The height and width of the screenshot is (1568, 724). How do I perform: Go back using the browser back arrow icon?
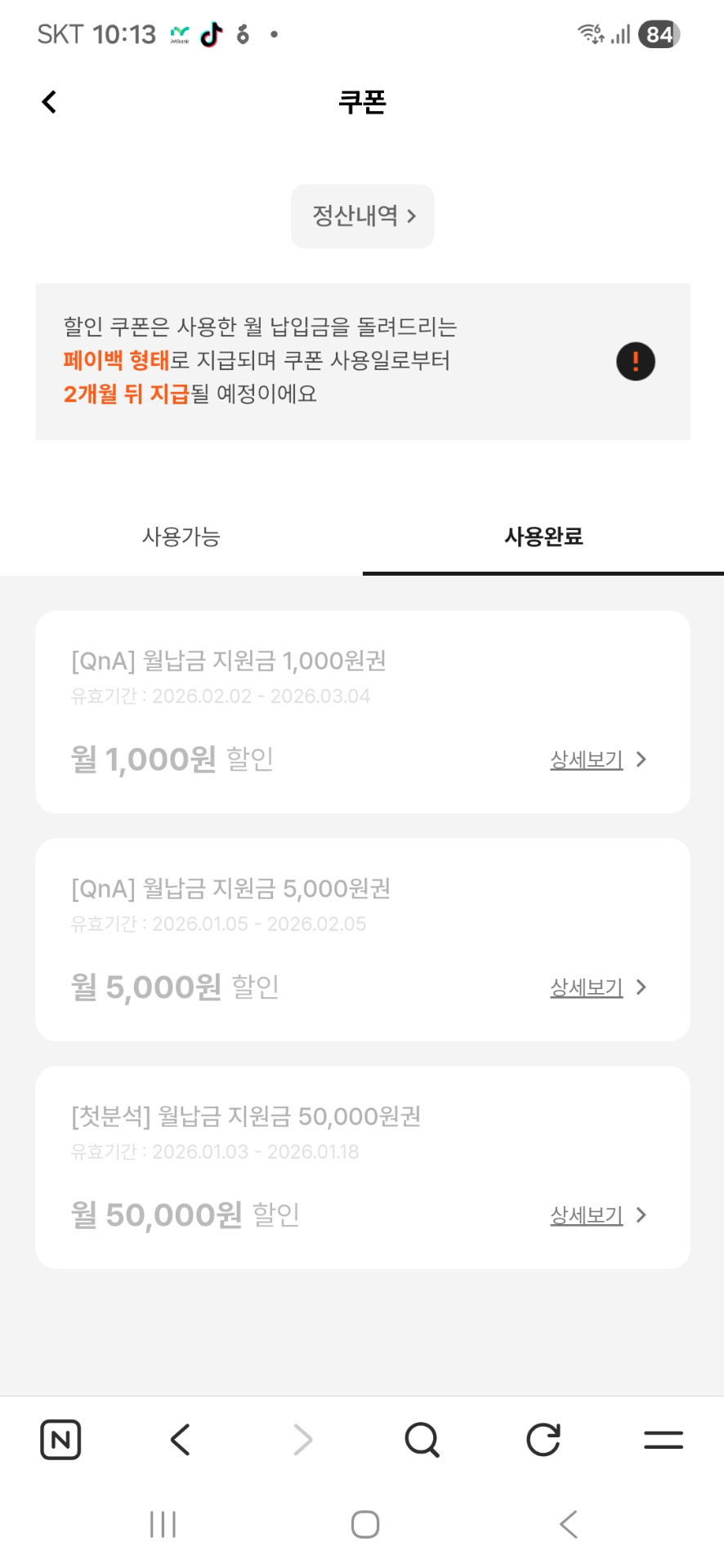point(181,1440)
